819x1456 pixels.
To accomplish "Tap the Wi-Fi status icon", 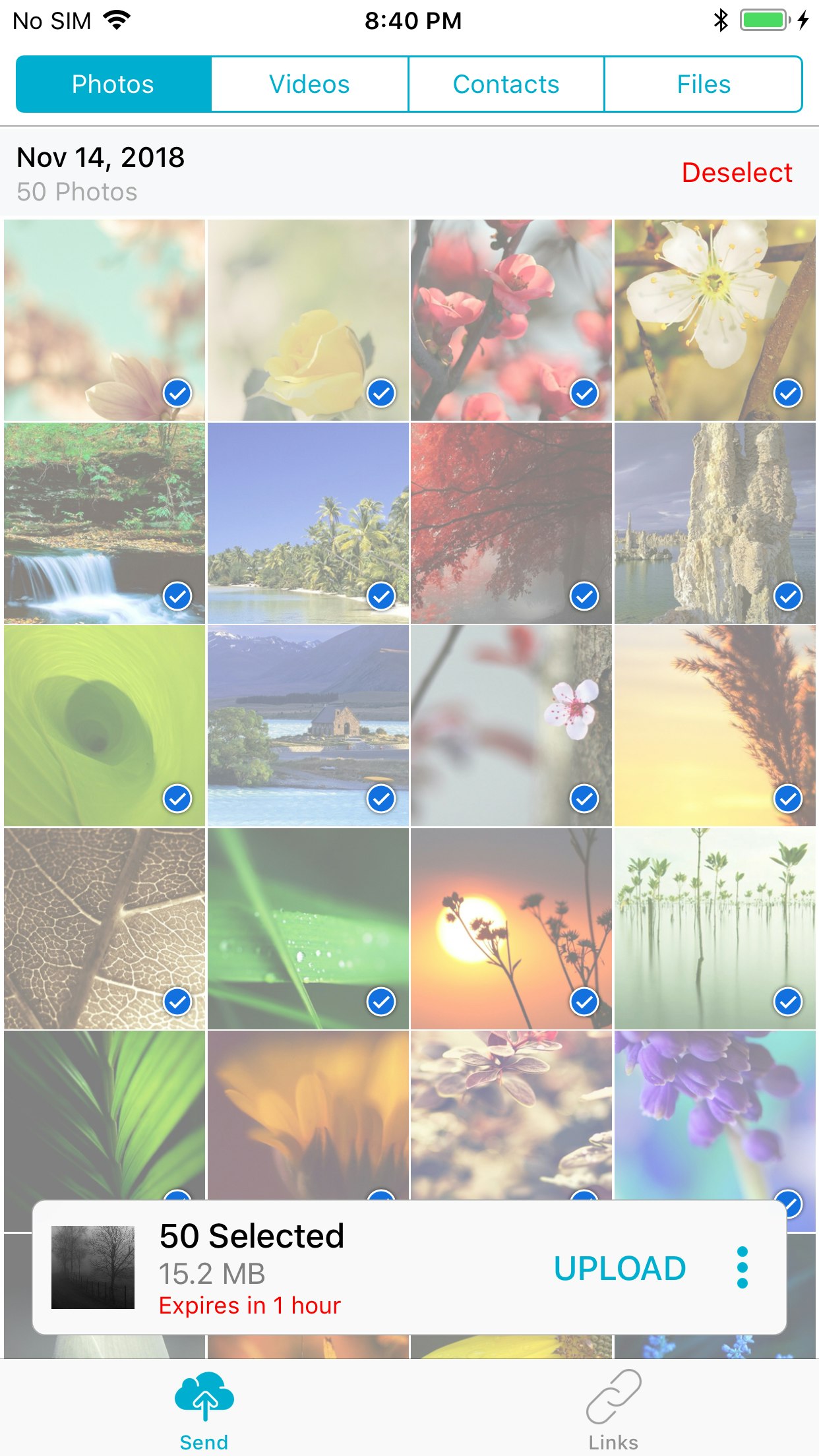I will click(116, 20).
